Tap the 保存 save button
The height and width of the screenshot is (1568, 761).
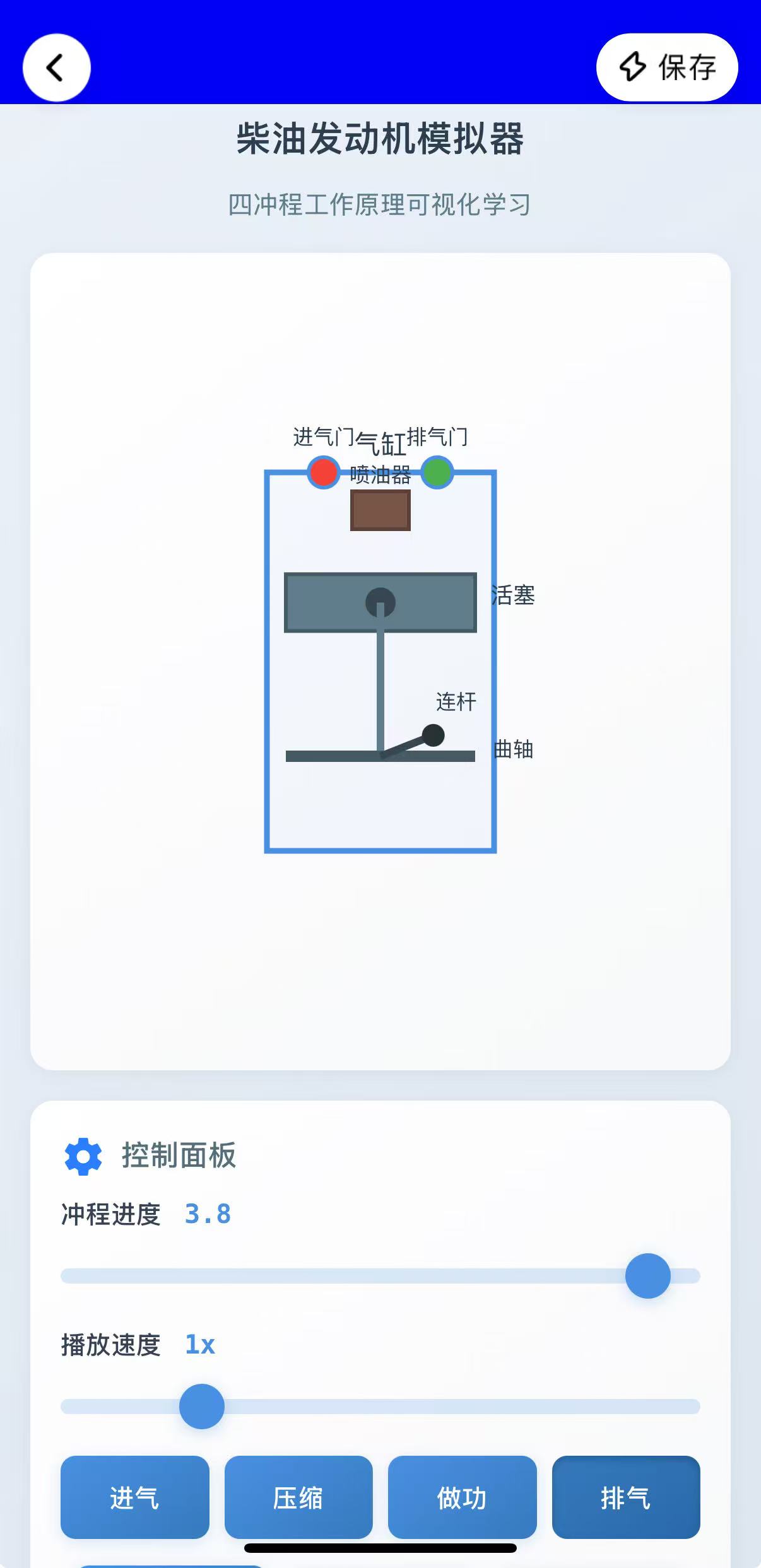pos(667,67)
